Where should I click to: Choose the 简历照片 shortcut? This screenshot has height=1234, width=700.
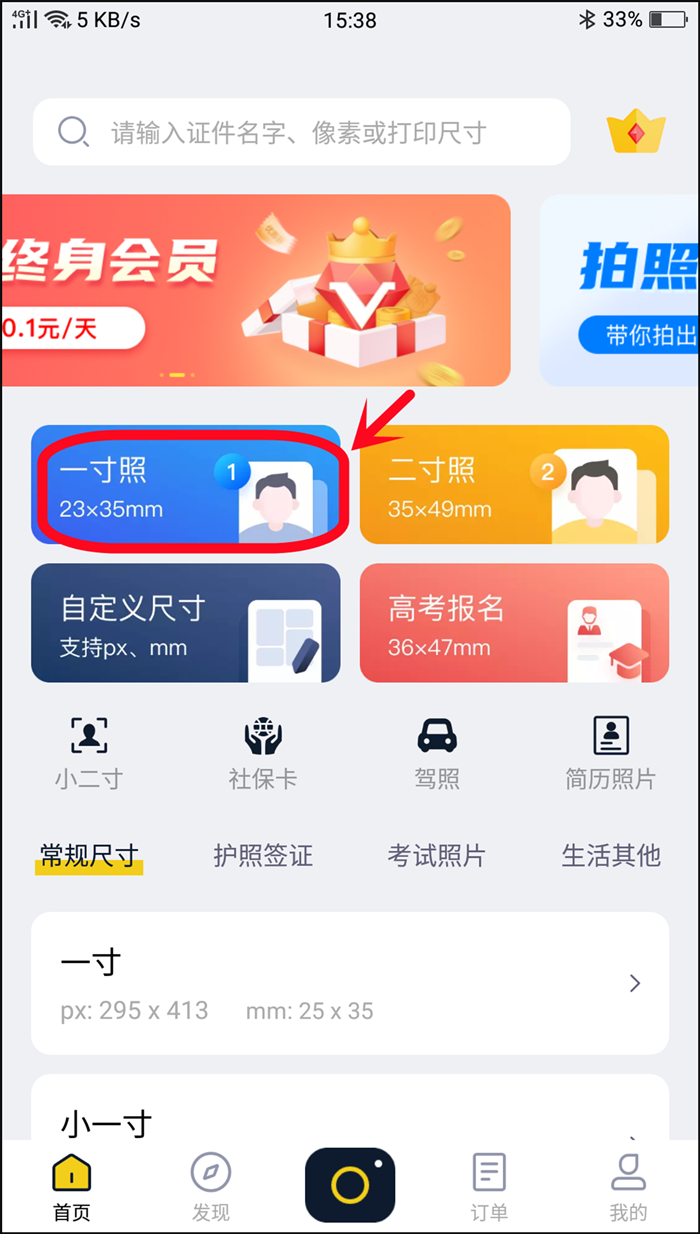(611, 753)
